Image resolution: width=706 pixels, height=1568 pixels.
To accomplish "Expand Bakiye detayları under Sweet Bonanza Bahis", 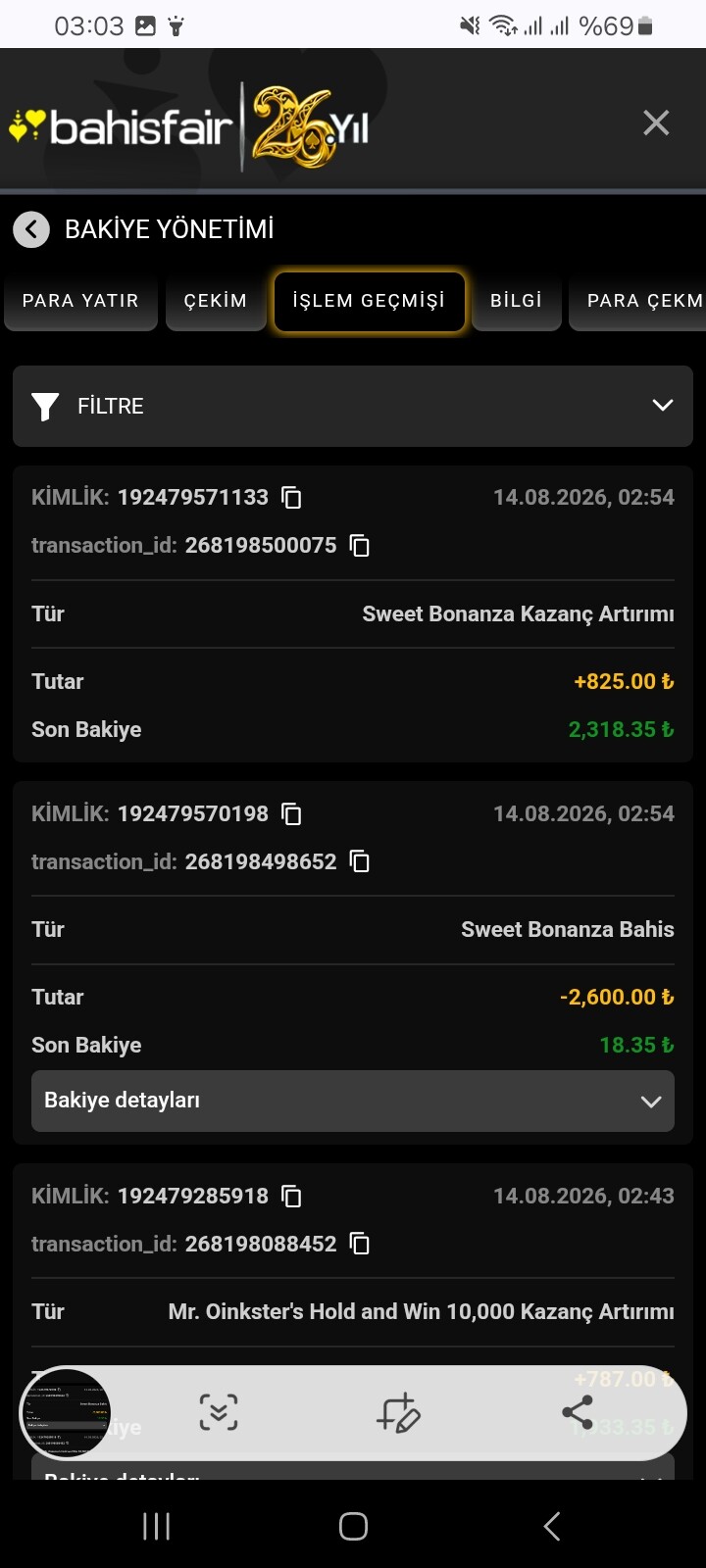I will (x=353, y=1101).
